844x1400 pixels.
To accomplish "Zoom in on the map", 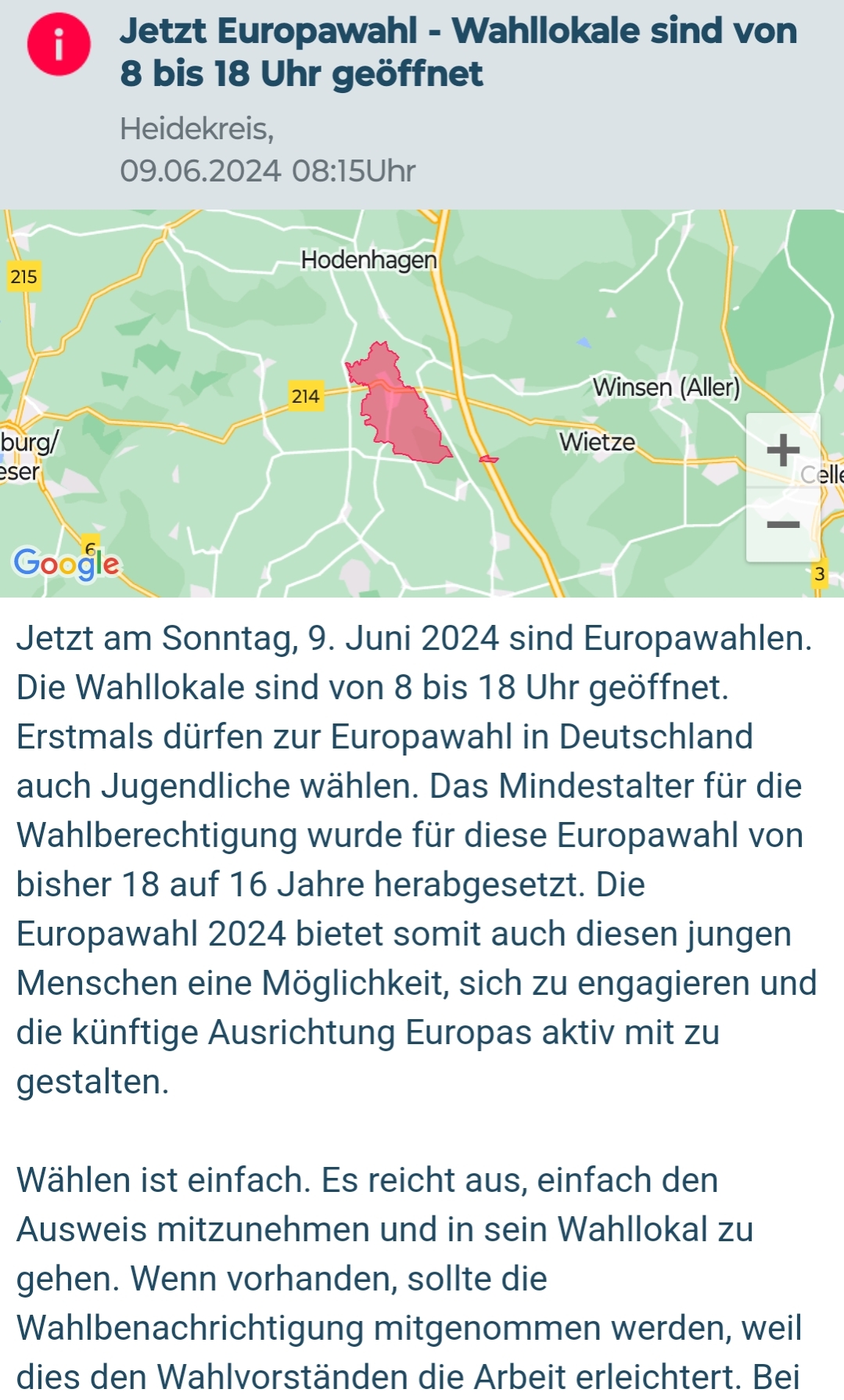I will point(783,451).
